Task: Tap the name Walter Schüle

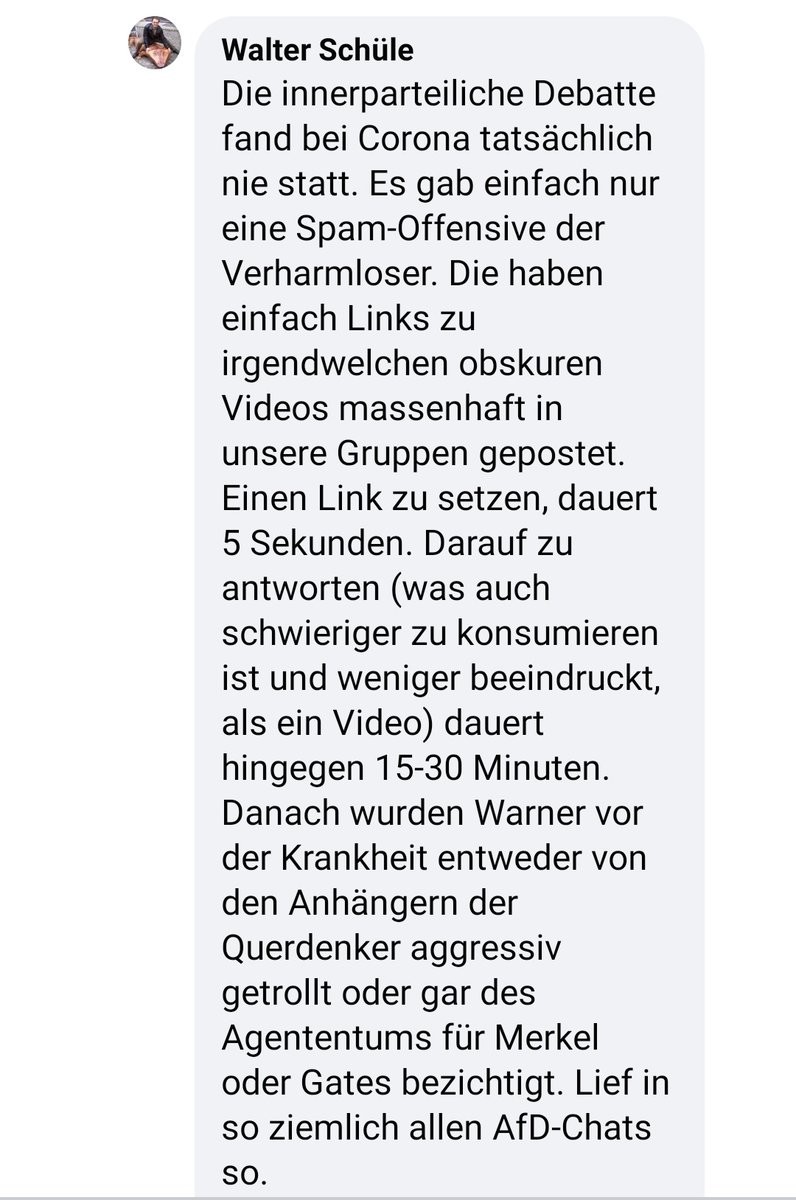Action: click(317, 50)
